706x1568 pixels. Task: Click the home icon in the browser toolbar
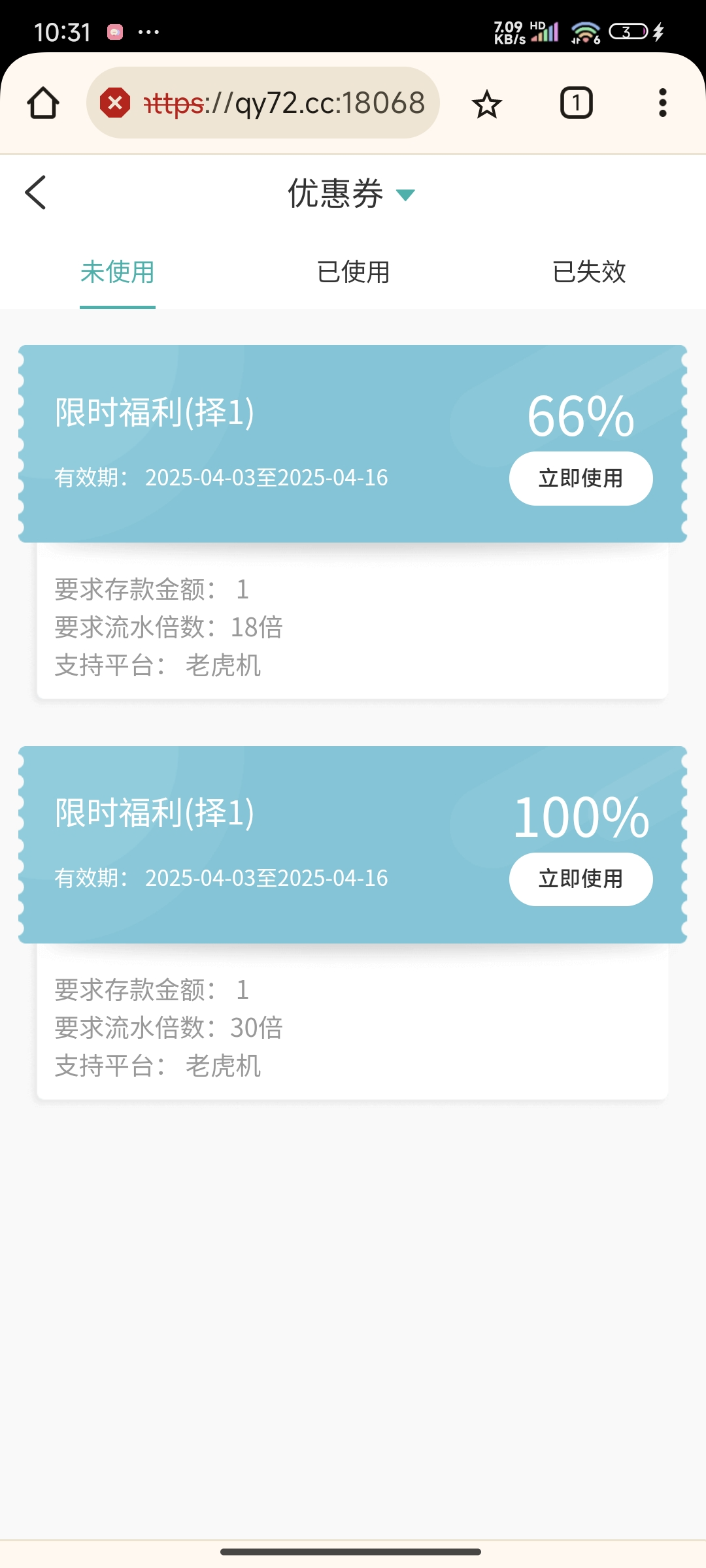click(x=43, y=103)
